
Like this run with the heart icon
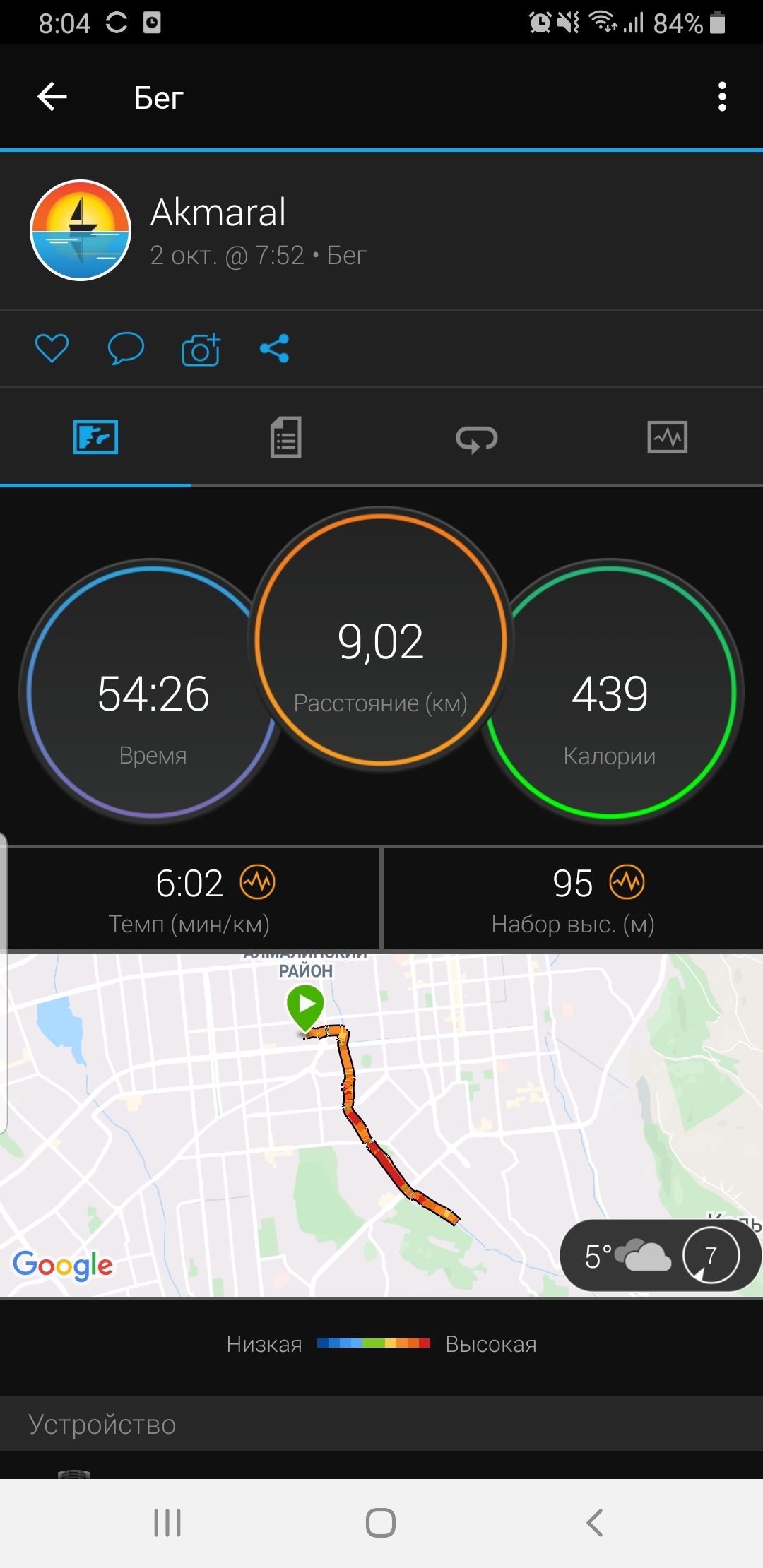coord(52,348)
